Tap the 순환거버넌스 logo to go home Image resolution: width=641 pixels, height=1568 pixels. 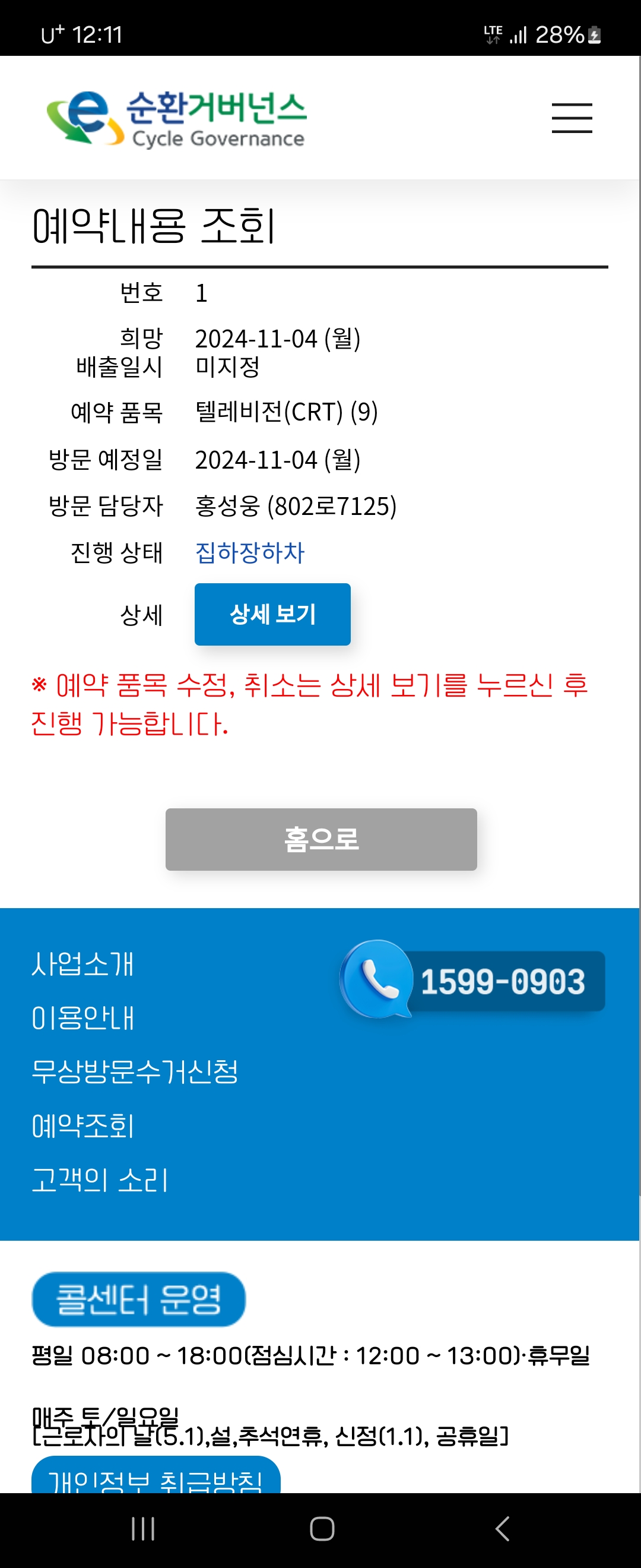(x=176, y=119)
